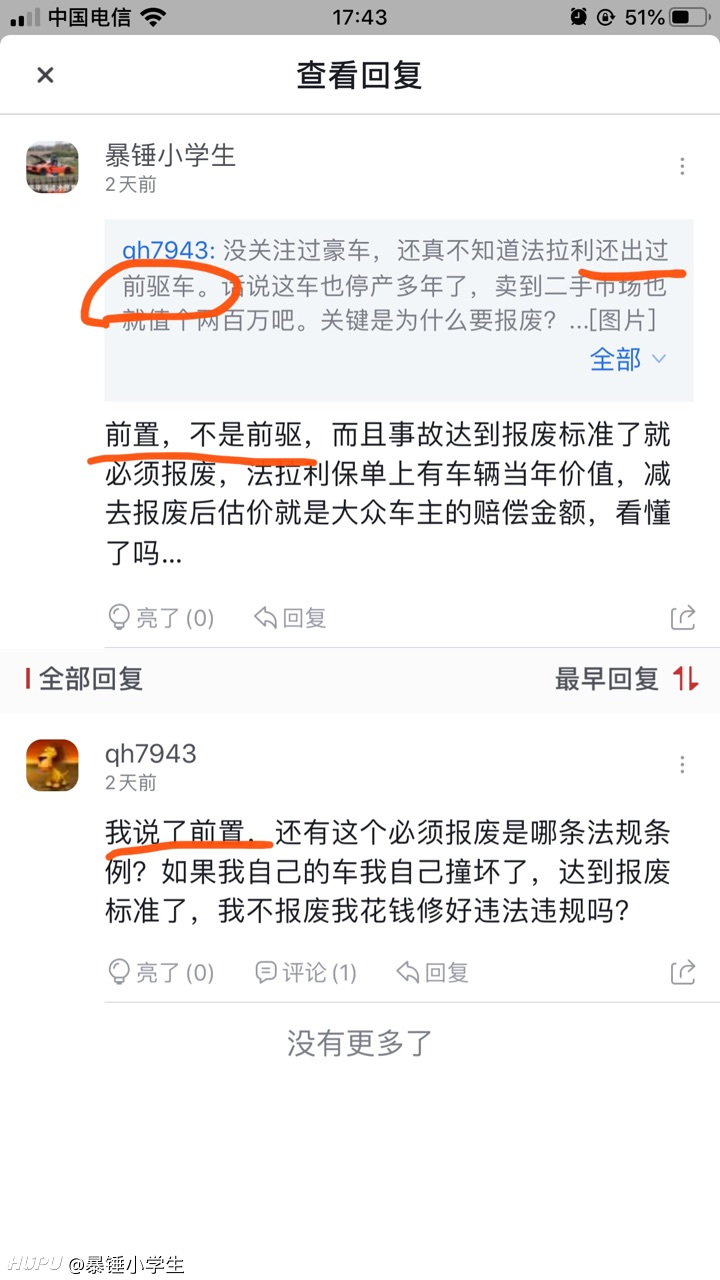Light up 暴锤小学生's comment with 亮了
Image resolution: width=720 pixels, height=1280 pixels.
point(161,618)
